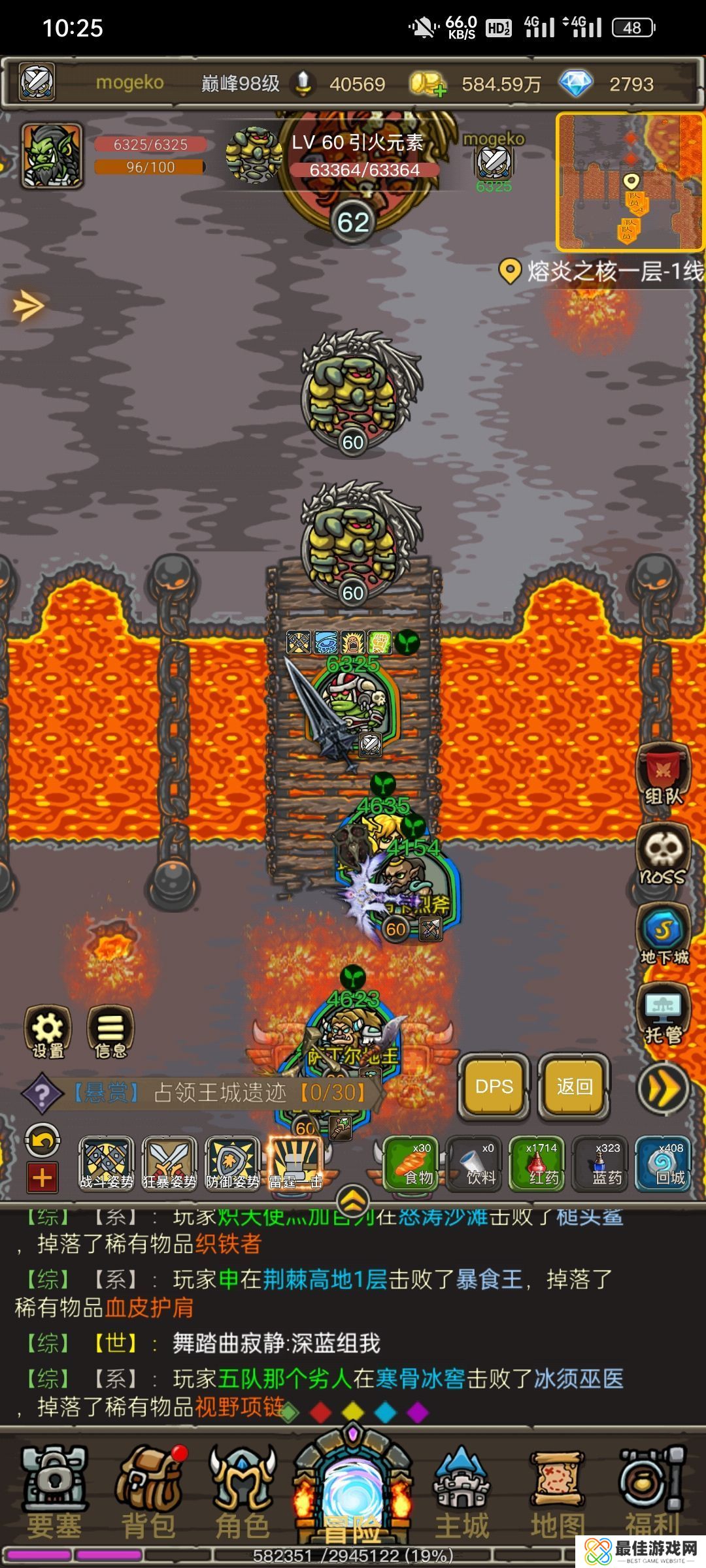Tap the DPS button
The image size is (706, 1568).
pyautogui.click(x=494, y=1086)
